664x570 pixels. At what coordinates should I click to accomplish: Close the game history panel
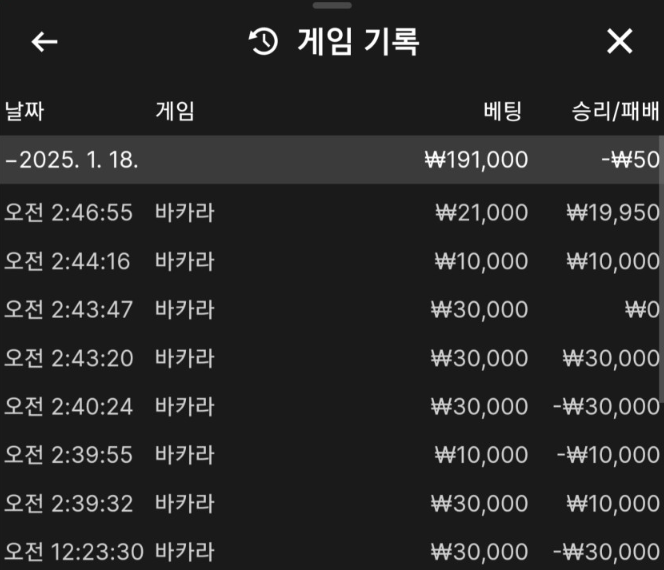click(620, 42)
